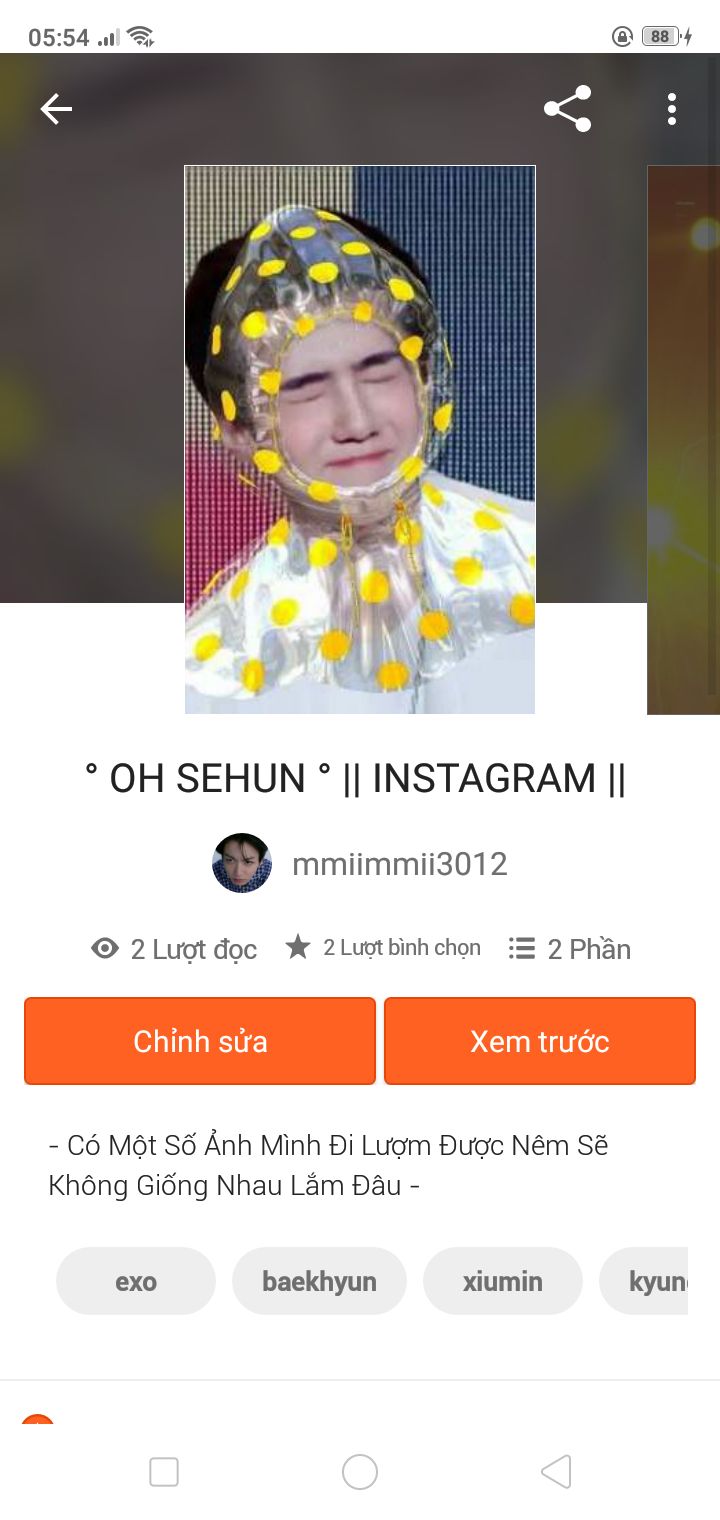Open the story cover image
This screenshot has width=720, height=1520.
pos(360,440)
